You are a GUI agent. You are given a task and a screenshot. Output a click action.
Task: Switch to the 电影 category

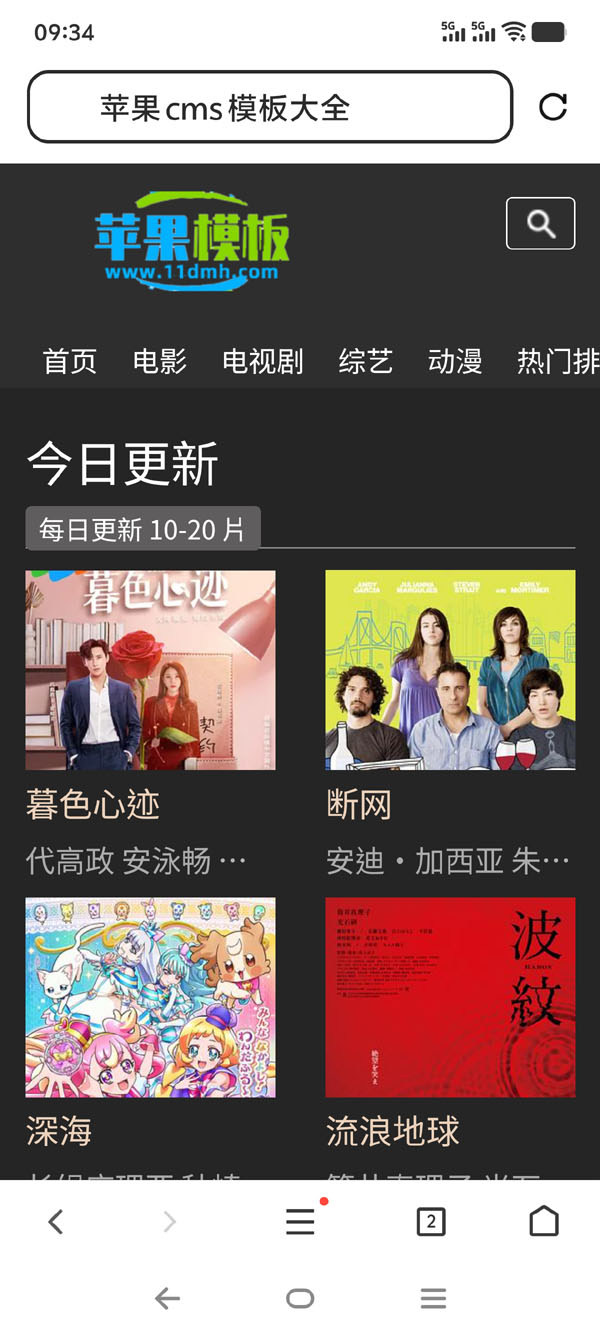(x=160, y=361)
